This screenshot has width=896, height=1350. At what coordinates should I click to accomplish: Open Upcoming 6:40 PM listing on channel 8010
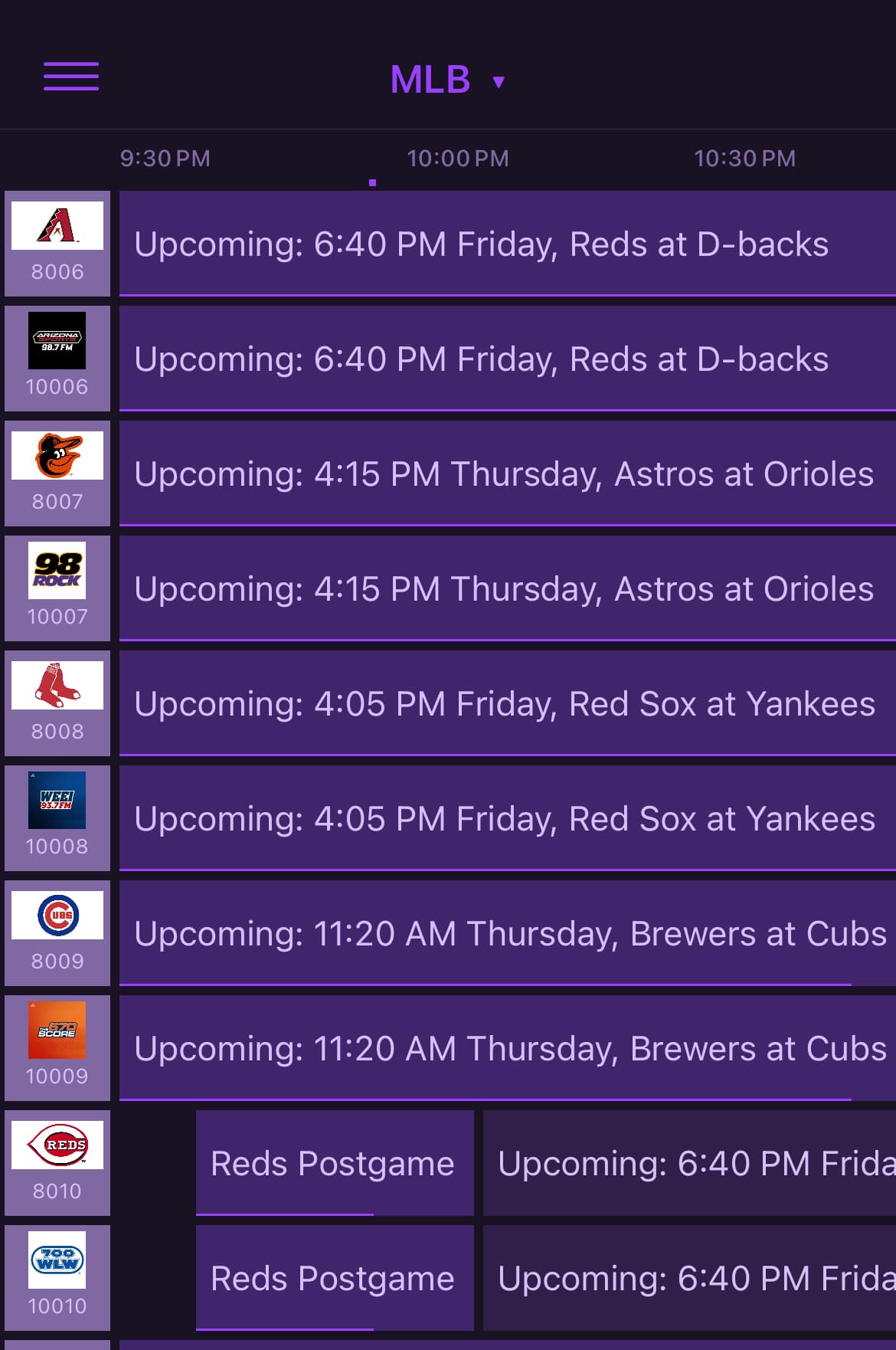689,1163
